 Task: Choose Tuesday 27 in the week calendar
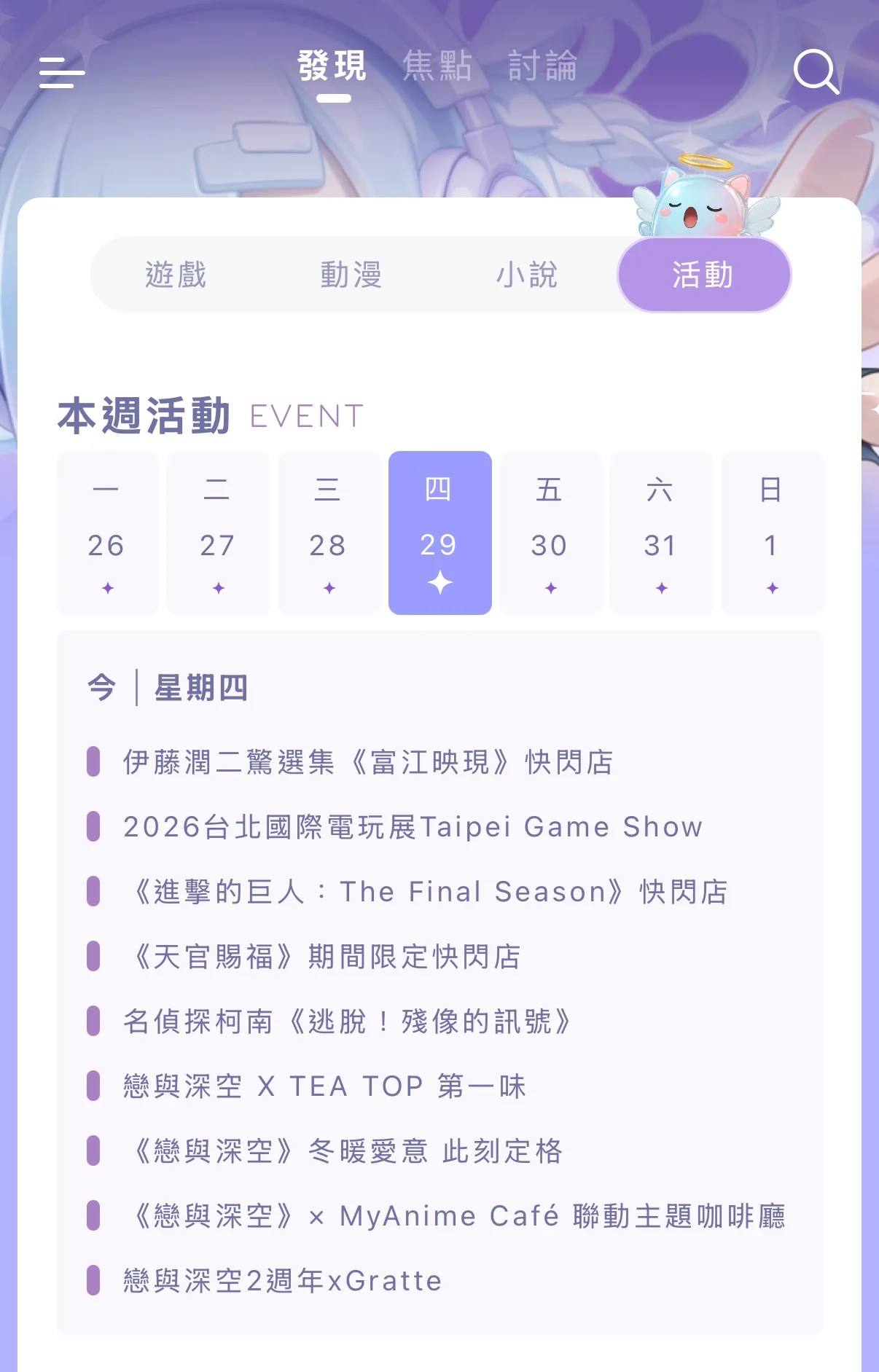(218, 533)
